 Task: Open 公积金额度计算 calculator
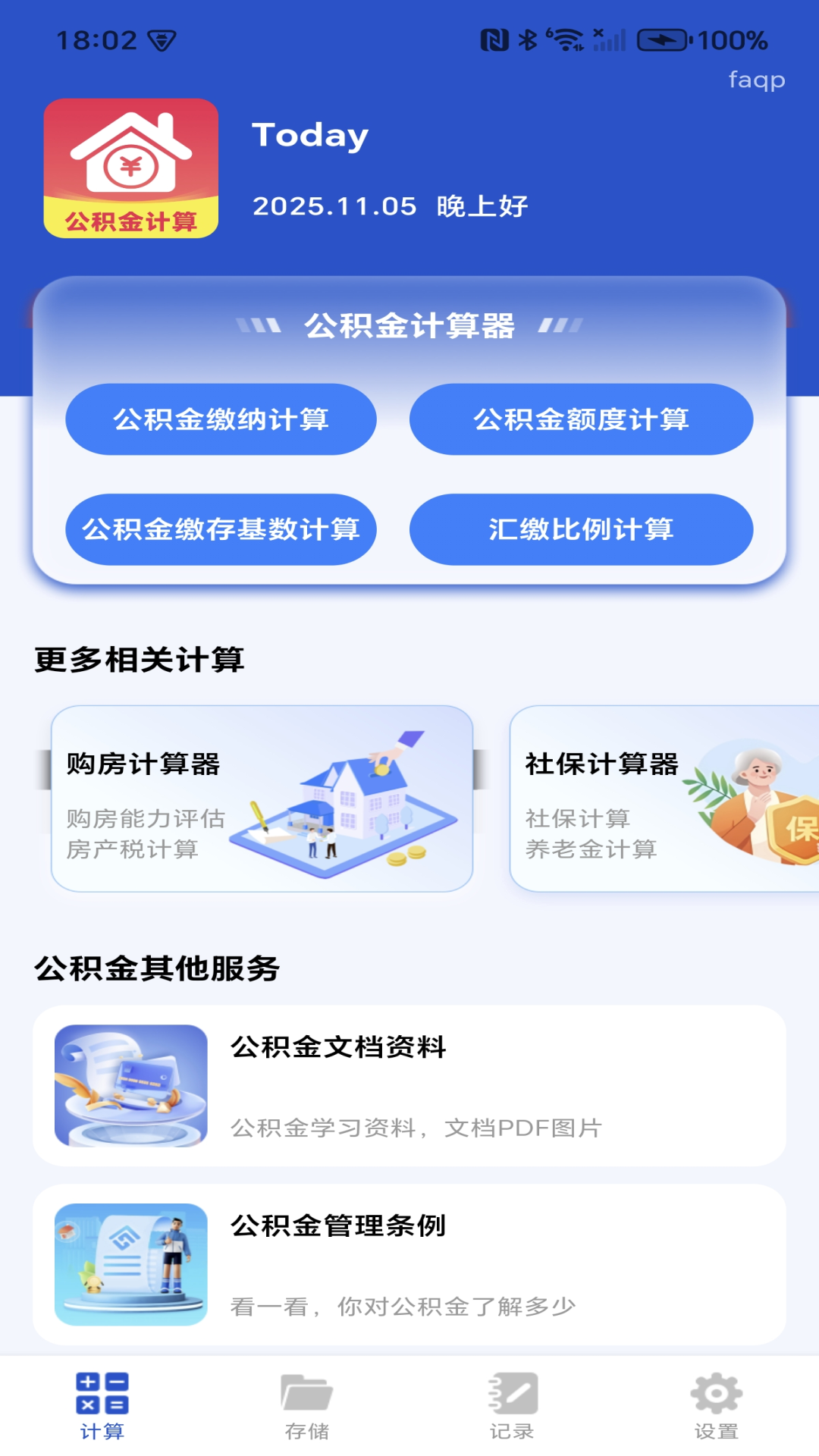click(x=581, y=419)
